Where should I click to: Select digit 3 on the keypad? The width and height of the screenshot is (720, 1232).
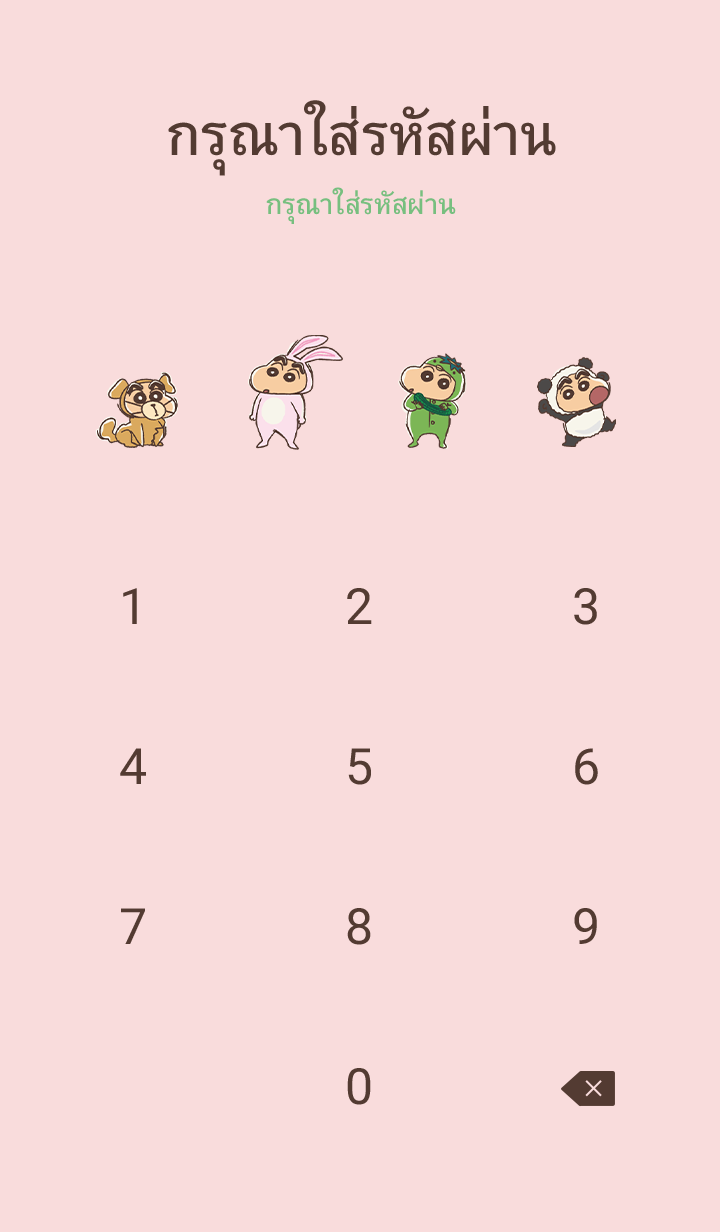(x=585, y=607)
